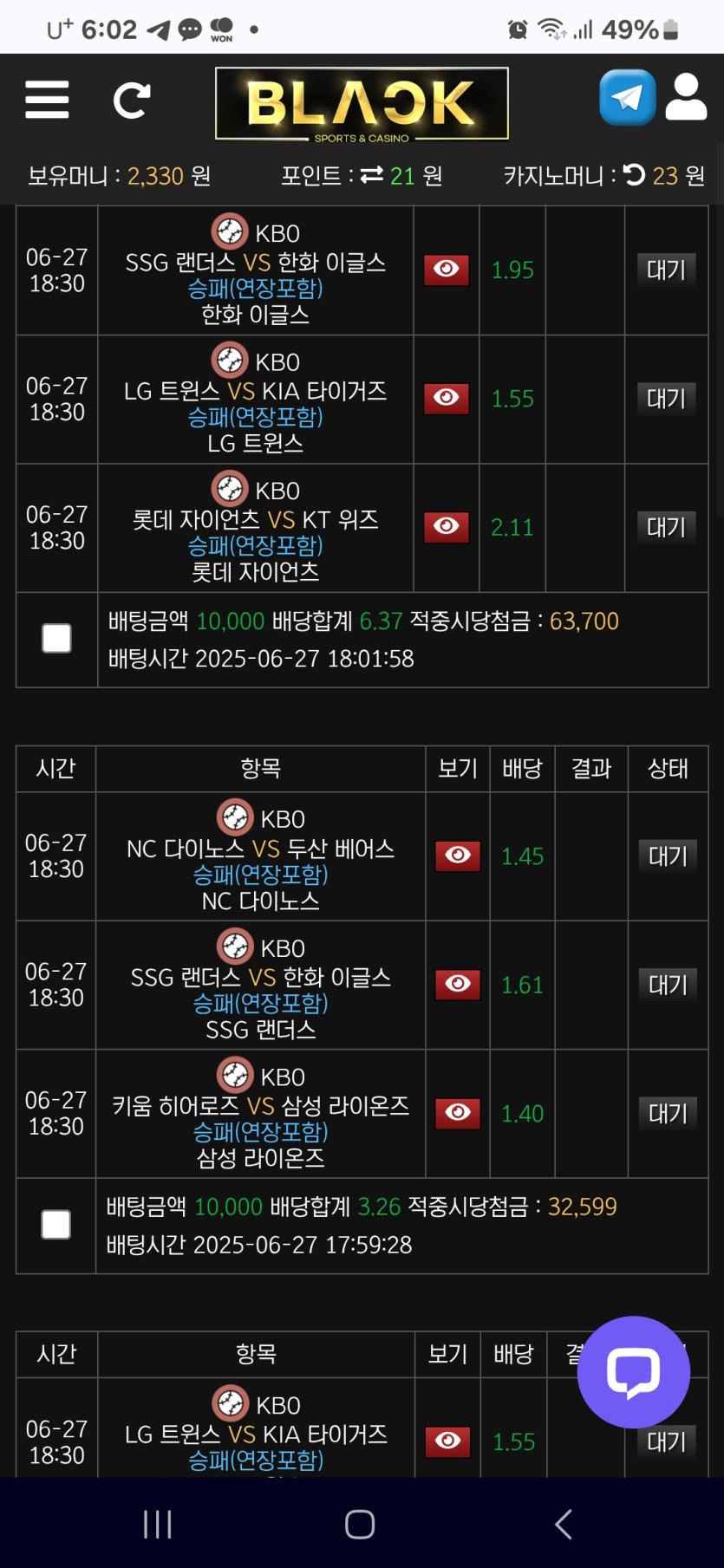
Task: View details for the 2.11 odds 롯데 자이언츠 pick
Action: (x=446, y=527)
